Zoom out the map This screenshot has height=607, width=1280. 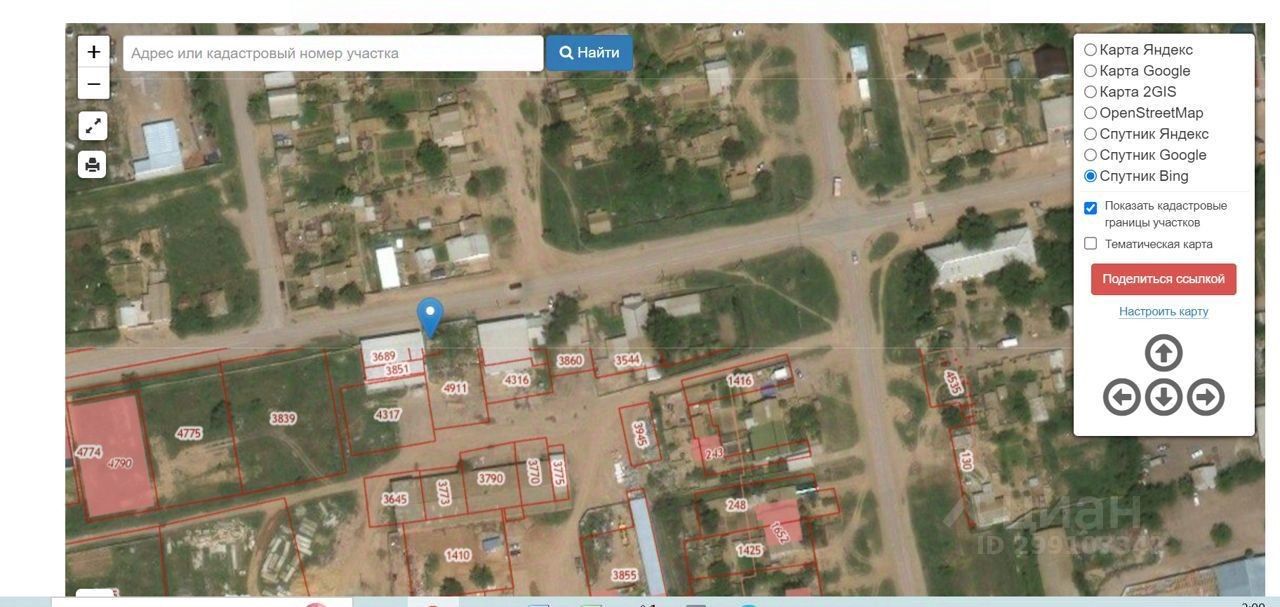93,84
